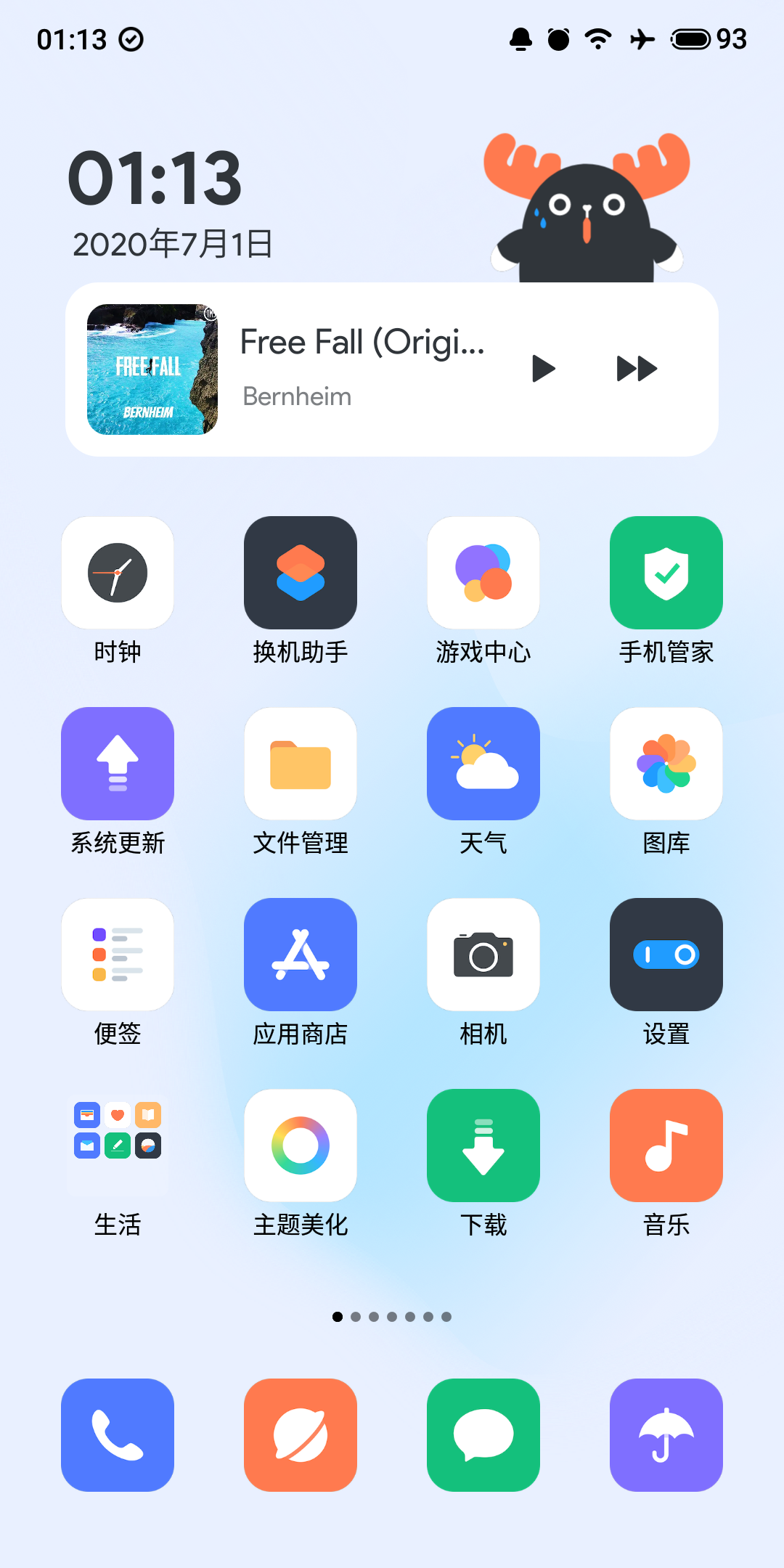This screenshot has height=1568, width=784.
Task: Launch 系统更新 system update
Action: (118, 764)
